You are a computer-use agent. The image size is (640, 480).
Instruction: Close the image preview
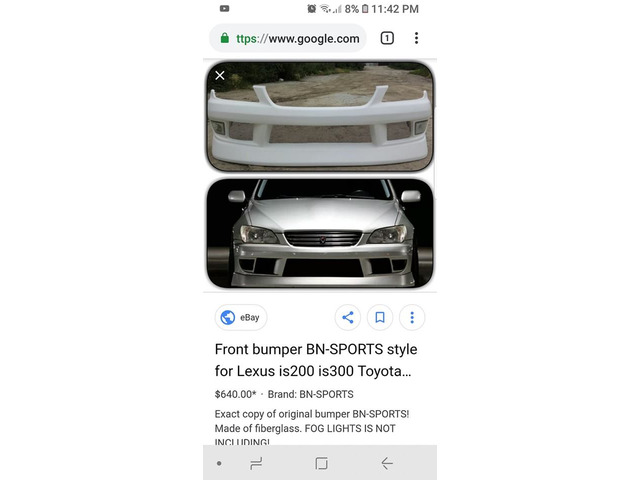220,75
